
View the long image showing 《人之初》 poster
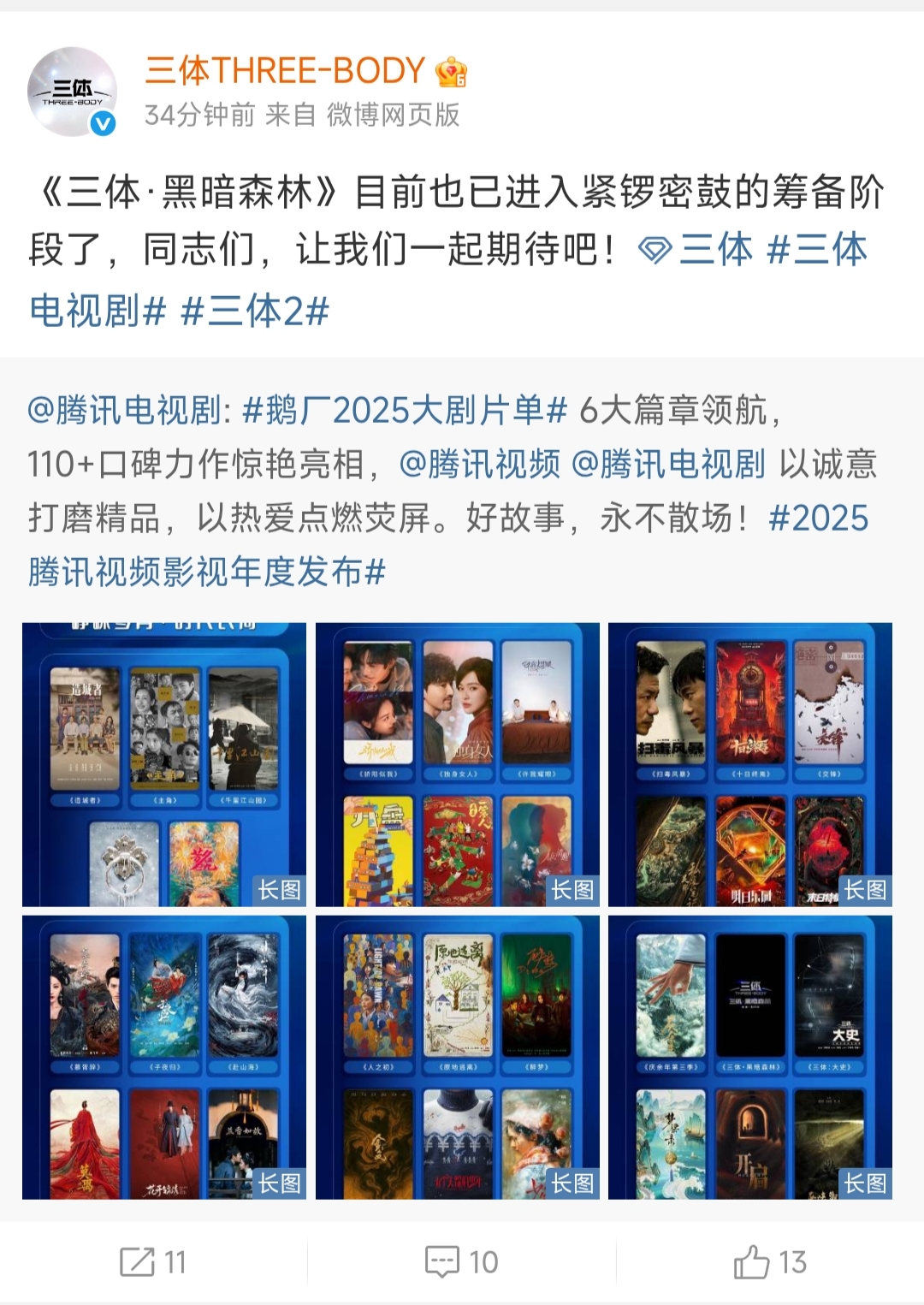[458, 1057]
